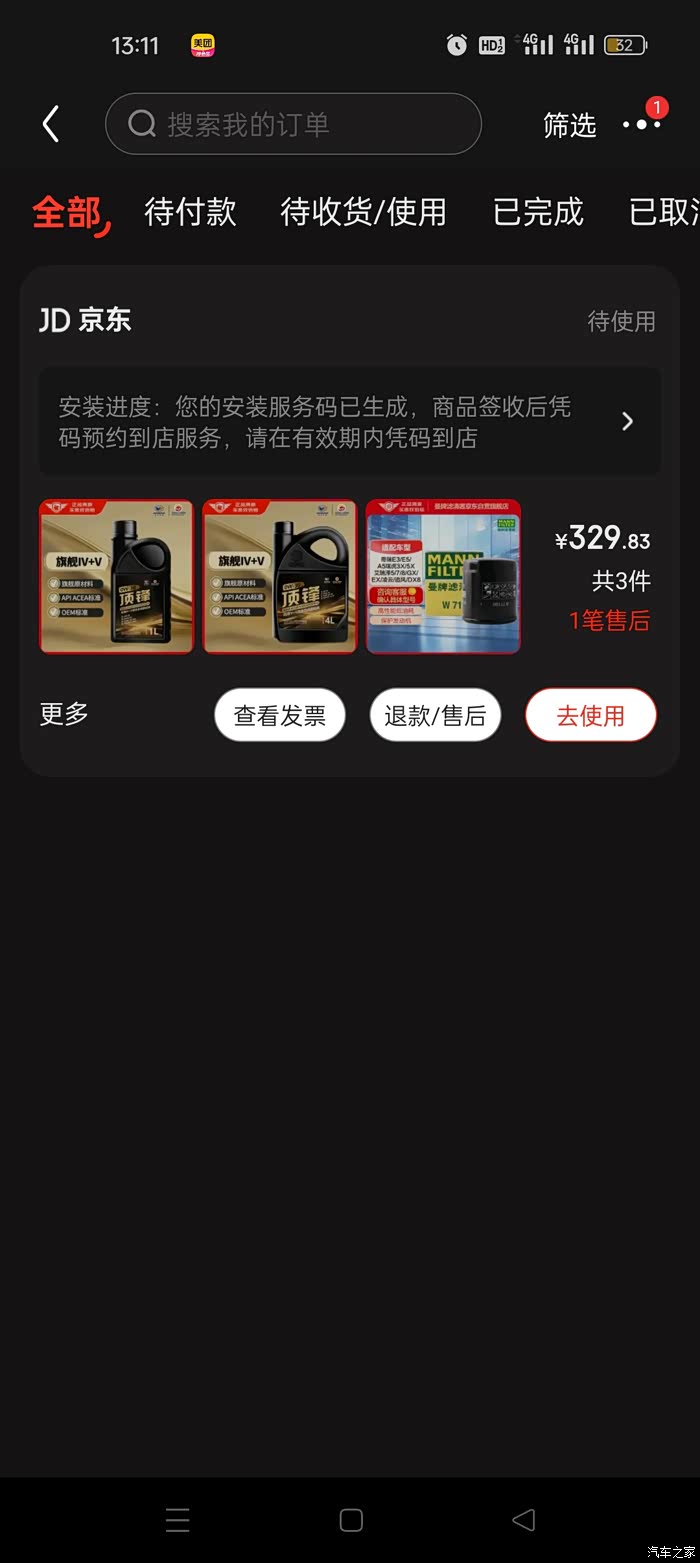Tap the 去使用 button
The width and height of the screenshot is (700, 1563).
pos(590,715)
